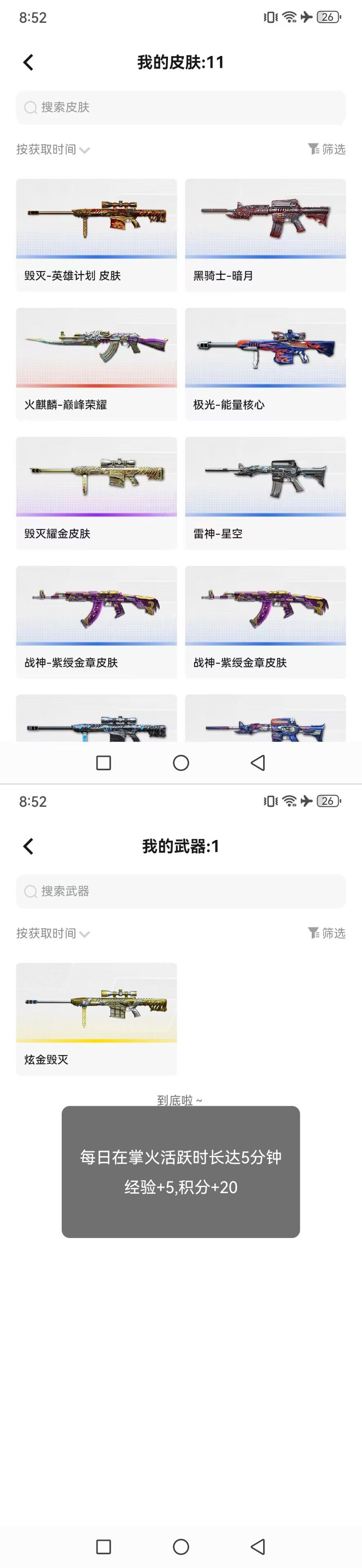This screenshot has height=1568, width=362.
Task: Select the 火麒麟-巅峰荣耀 skin card
Action: (x=96, y=364)
